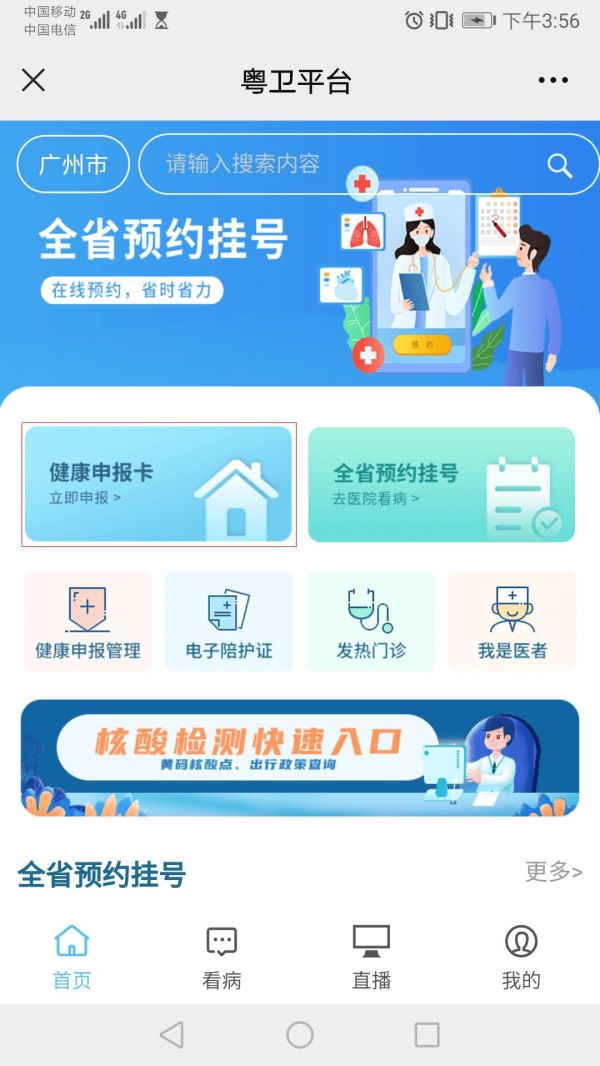This screenshot has height=1066, width=600.
Task: Switch to the 看病 tab
Action: click(221, 956)
